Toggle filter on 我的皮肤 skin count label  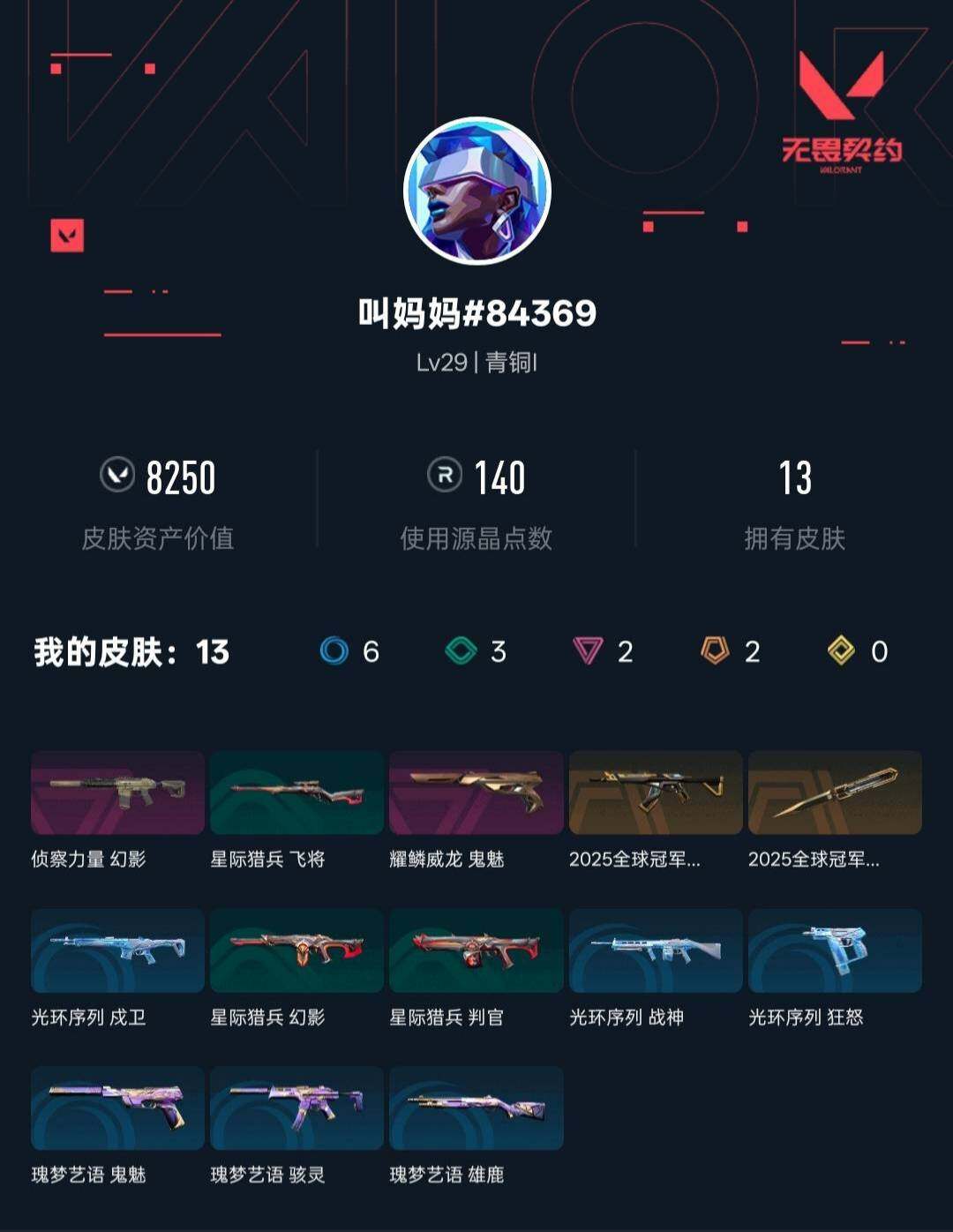[x=128, y=651]
